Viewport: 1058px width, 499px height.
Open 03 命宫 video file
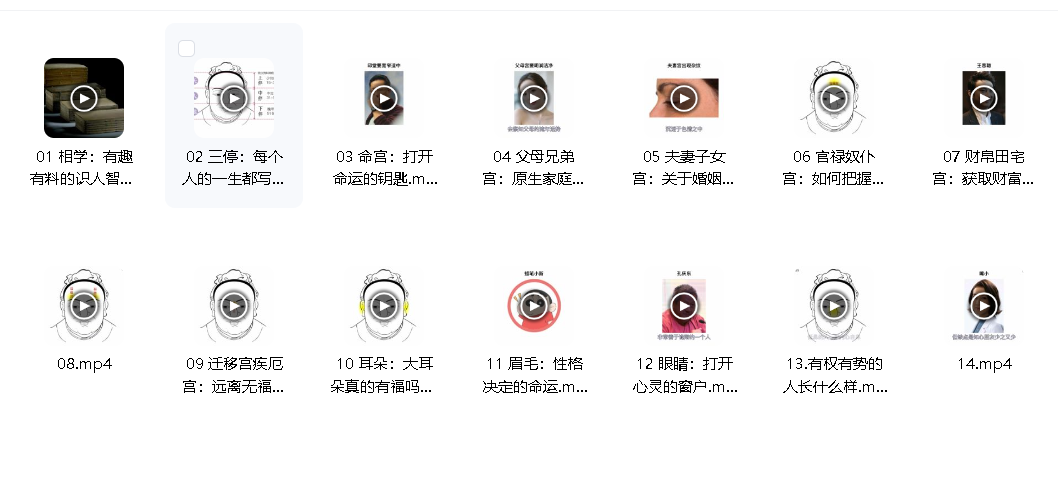(x=384, y=98)
